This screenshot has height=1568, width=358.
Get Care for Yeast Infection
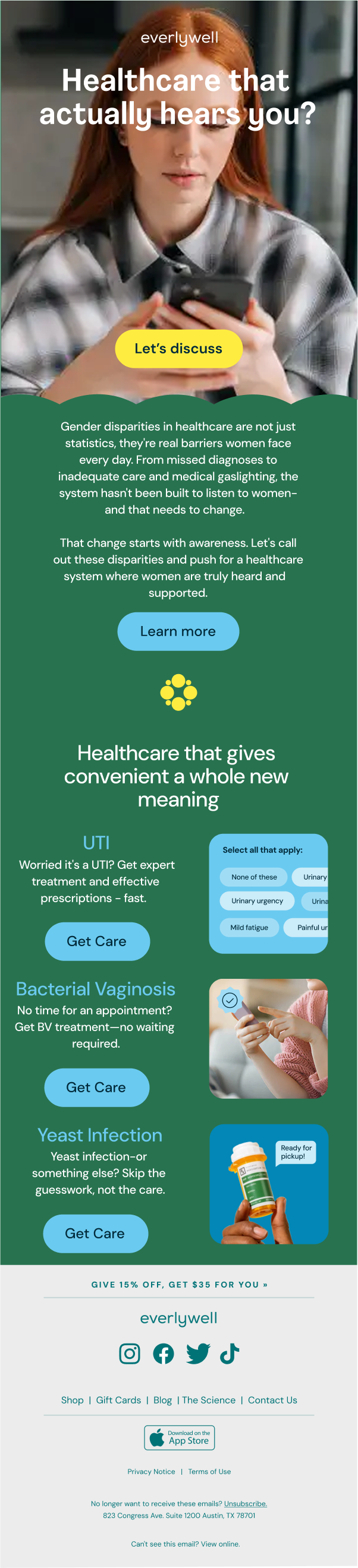[95, 1233]
